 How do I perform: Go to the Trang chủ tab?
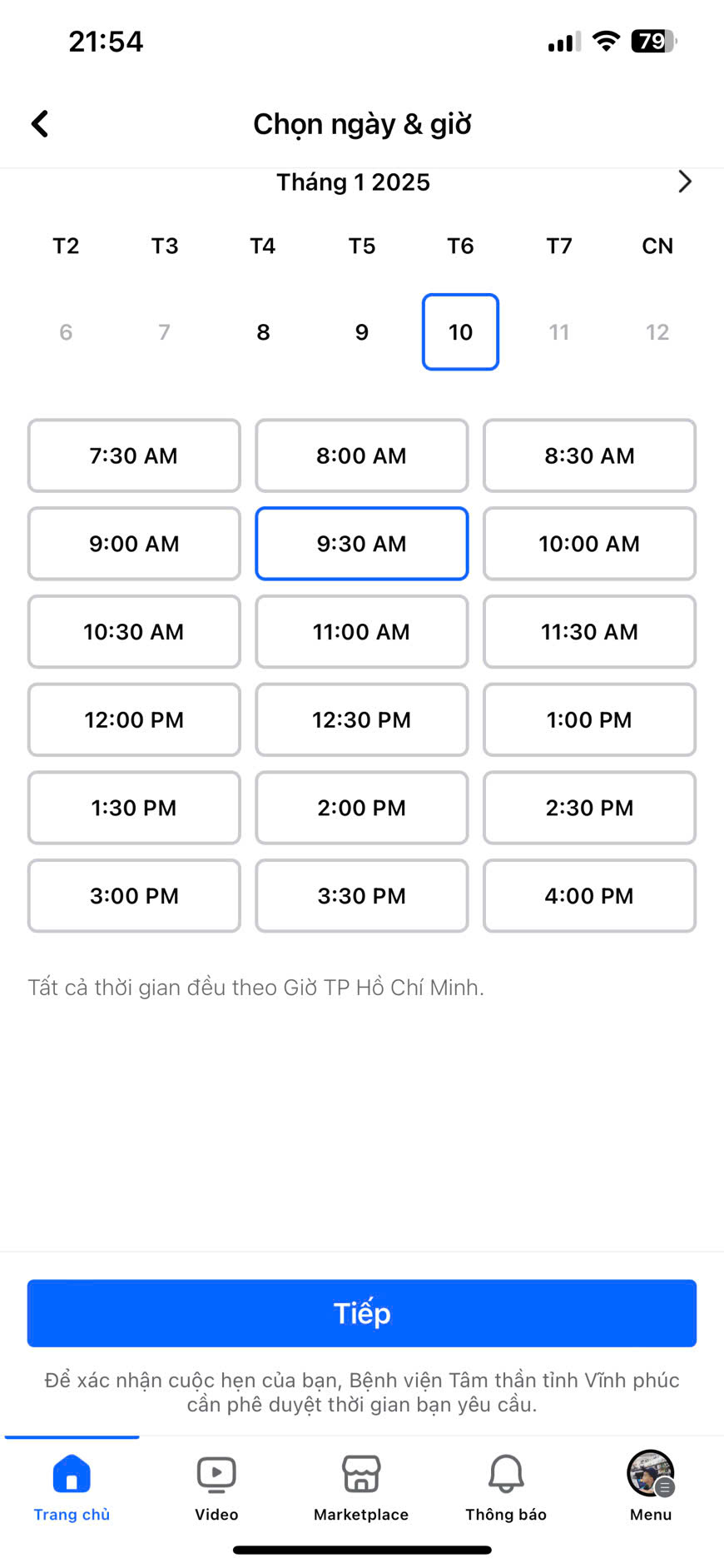pos(72,1488)
